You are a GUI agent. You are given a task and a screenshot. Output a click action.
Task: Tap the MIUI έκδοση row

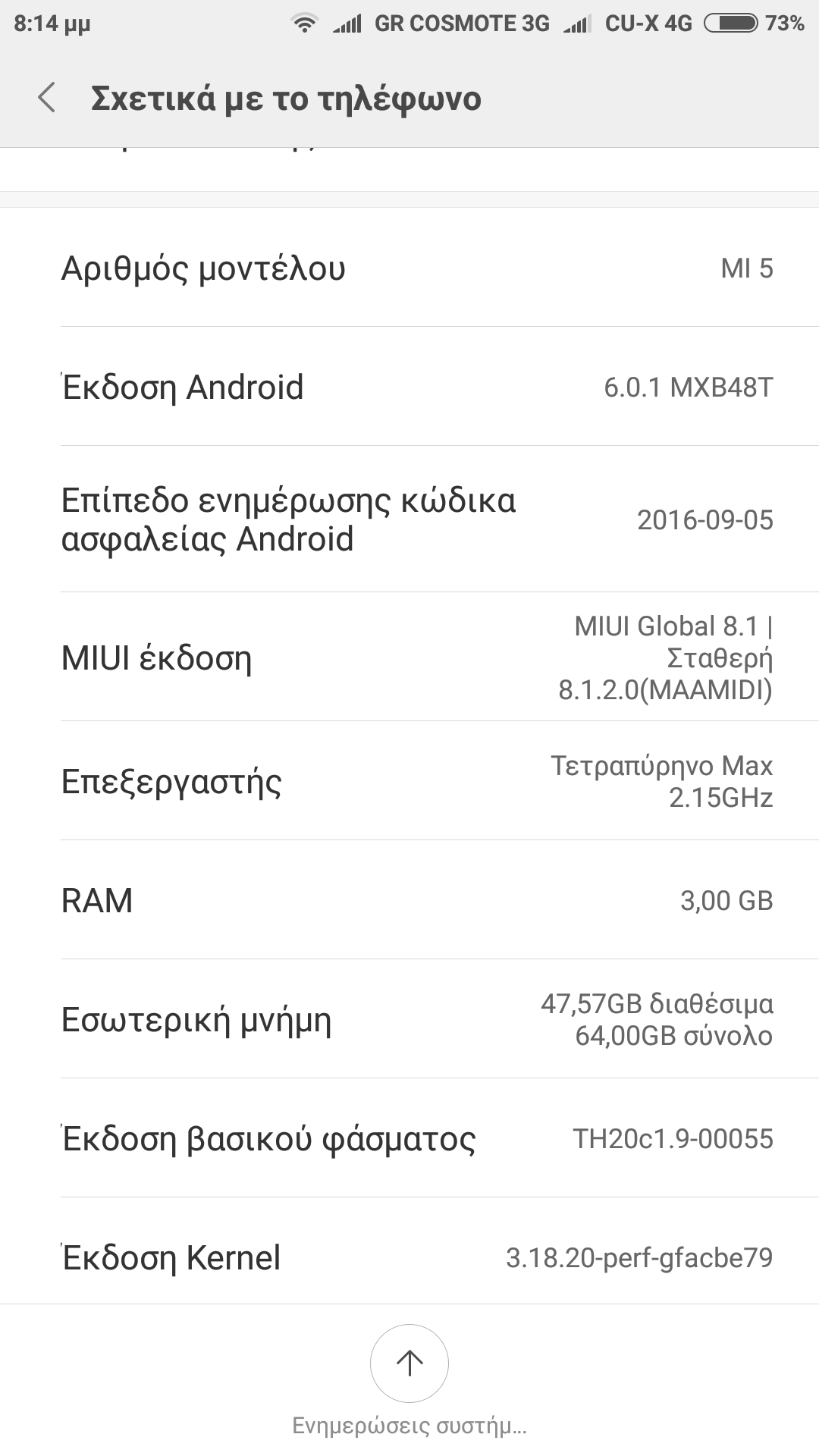tap(409, 657)
